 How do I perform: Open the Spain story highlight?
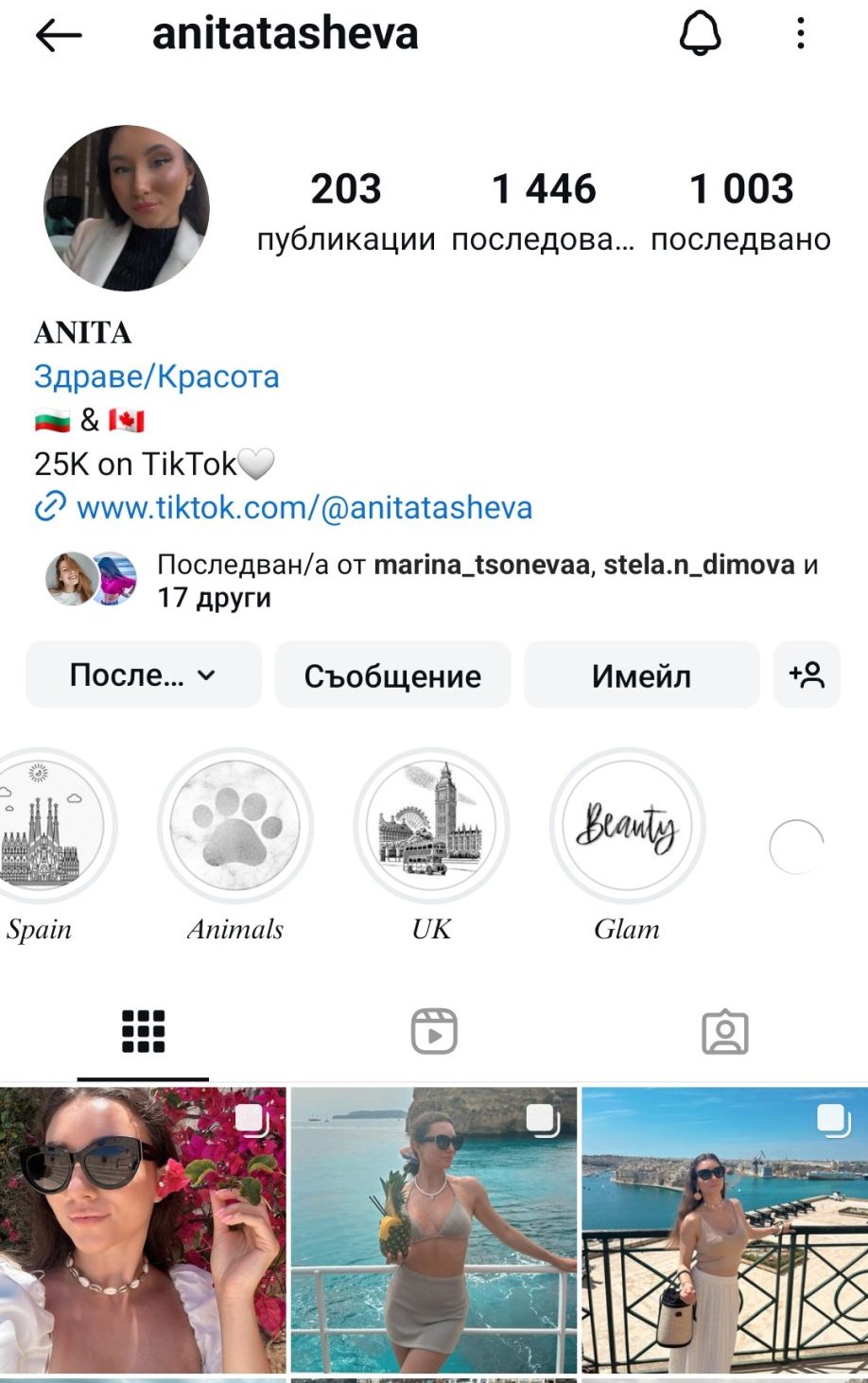point(40,828)
